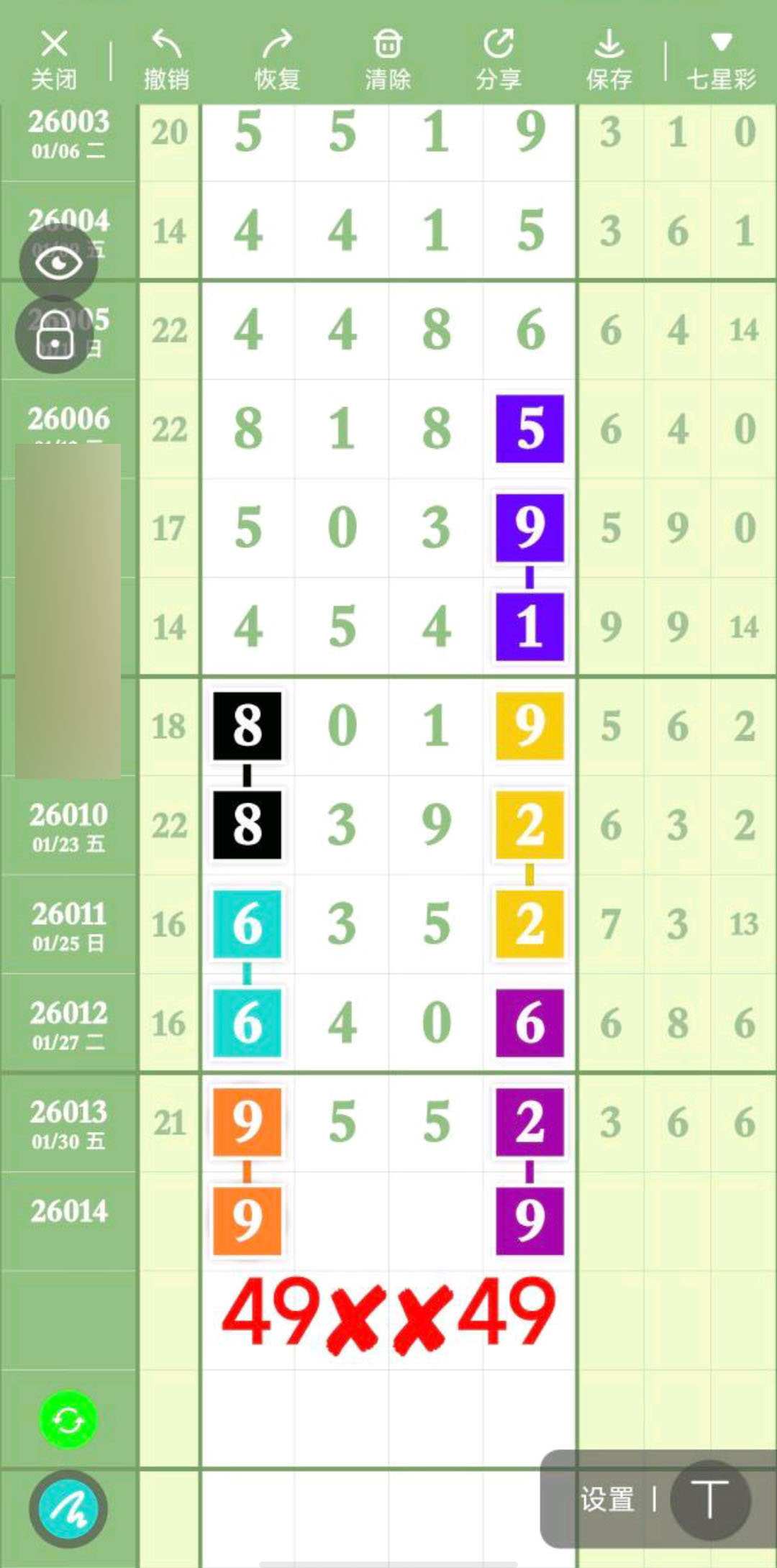The width and height of the screenshot is (777, 1568).
Task: Close the chart editor with 关闭
Action: point(54,60)
